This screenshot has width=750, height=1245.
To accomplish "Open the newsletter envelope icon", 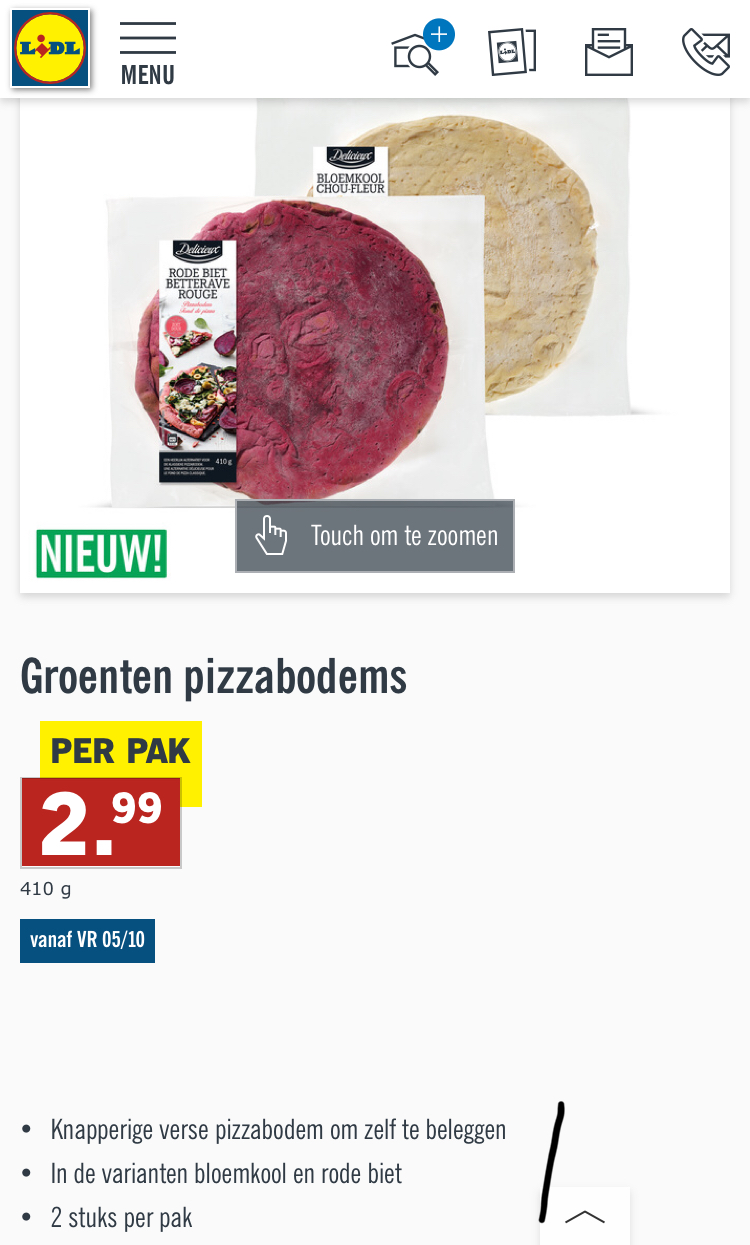I will tap(609, 51).
